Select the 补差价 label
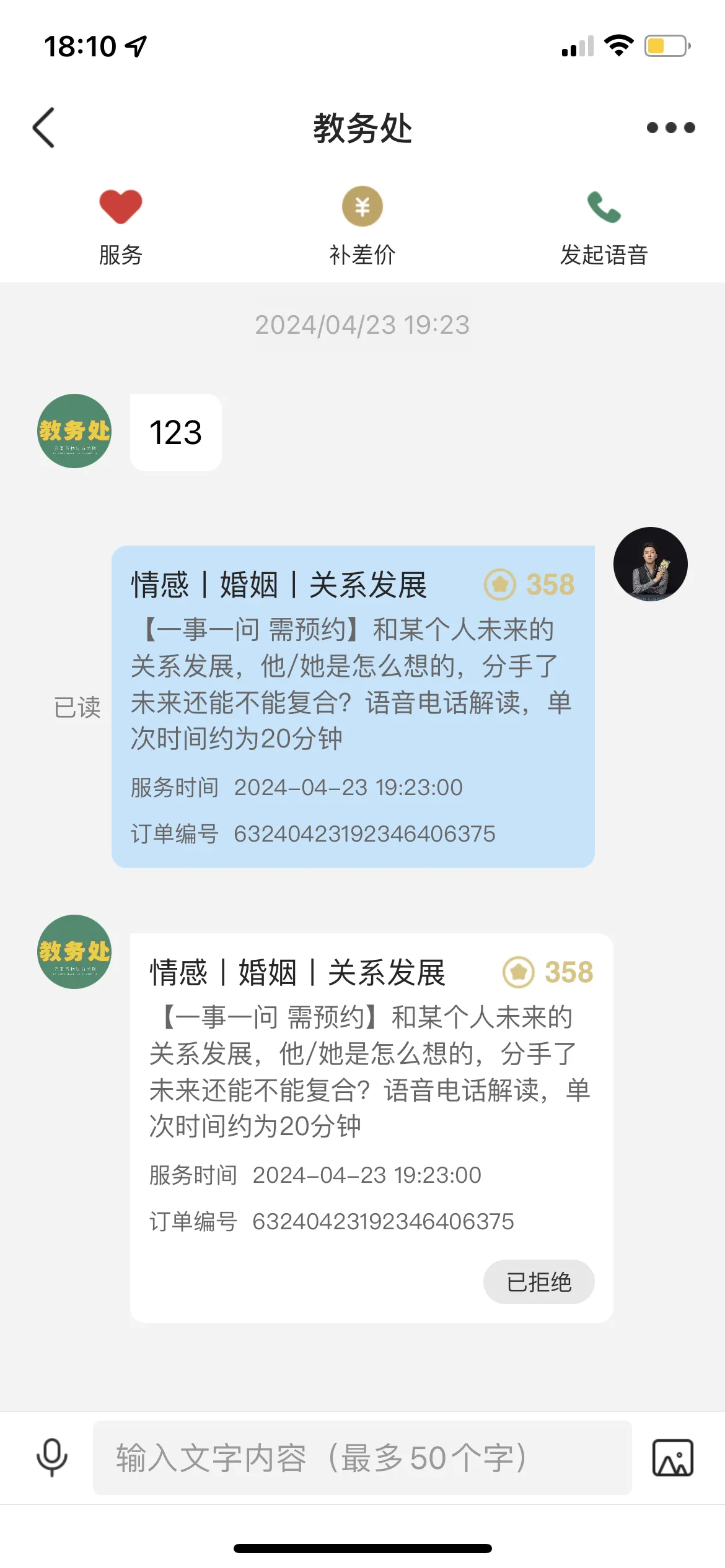The width and height of the screenshot is (725, 1568). pos(362,254)
